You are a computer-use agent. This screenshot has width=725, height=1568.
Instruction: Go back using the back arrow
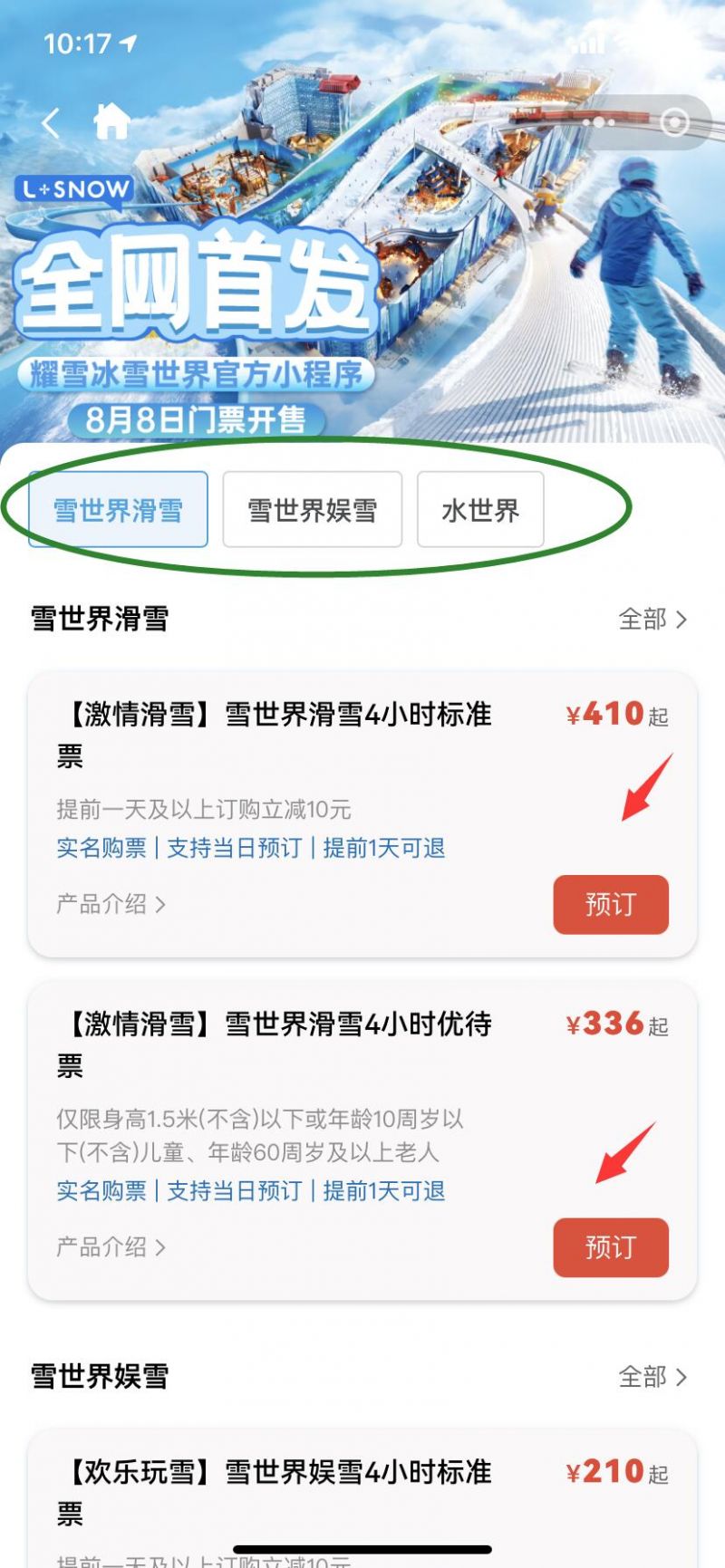pyautogui.click(x=52, y=122)
